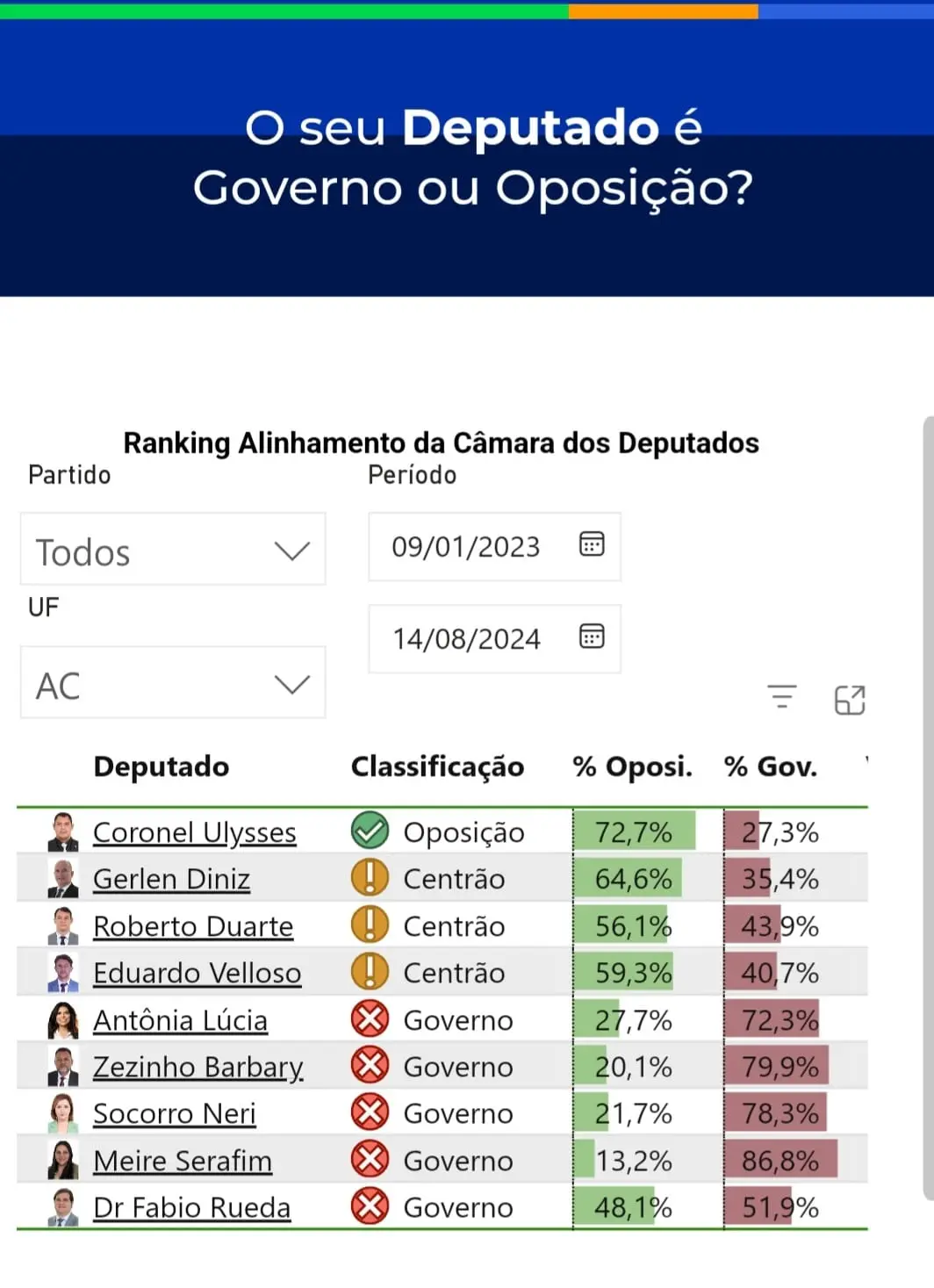View Roberto Duarte's details
This screenshot has width=934, height=1288.
(193, 926)
